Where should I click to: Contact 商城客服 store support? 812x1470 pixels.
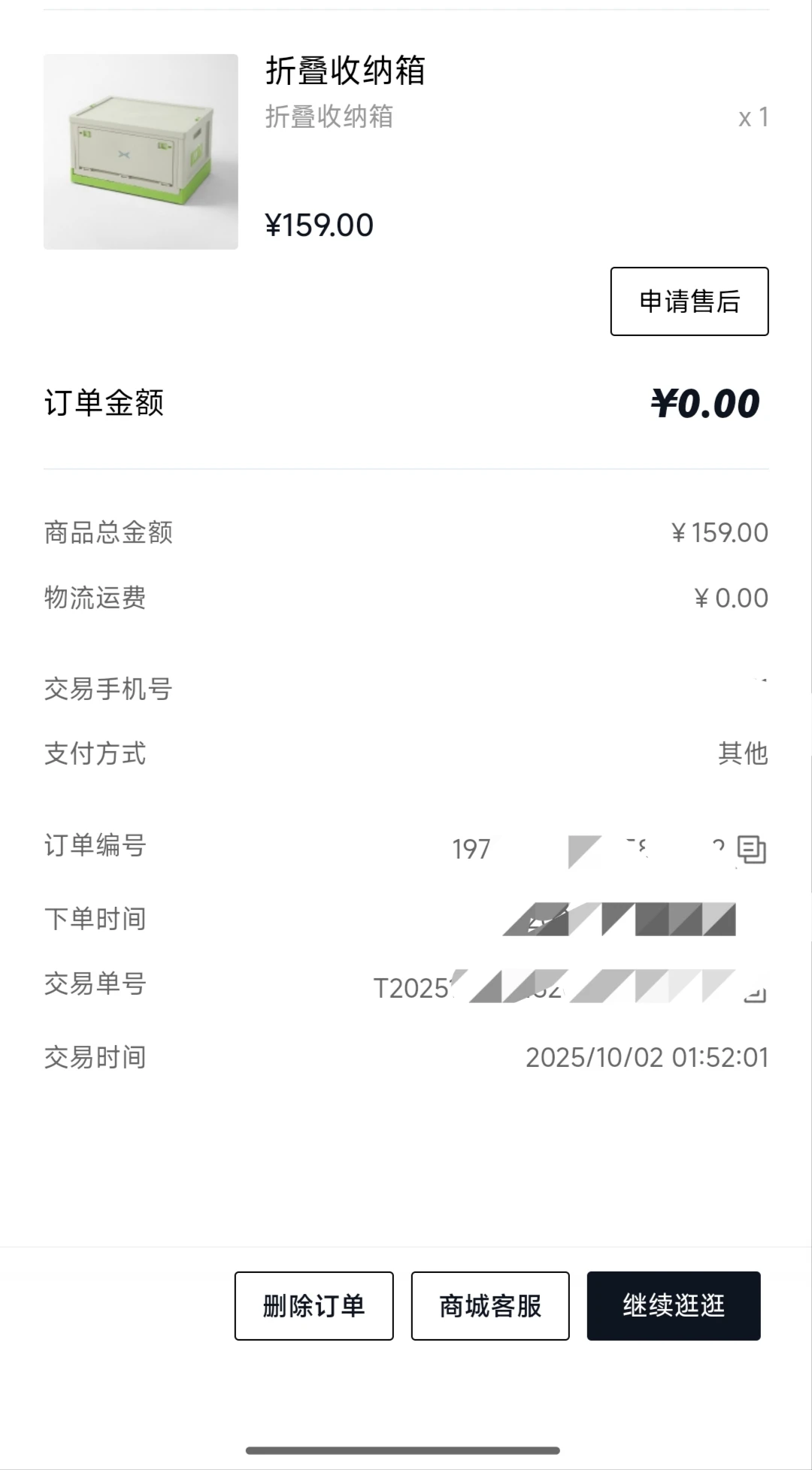tap(489, 1305)
